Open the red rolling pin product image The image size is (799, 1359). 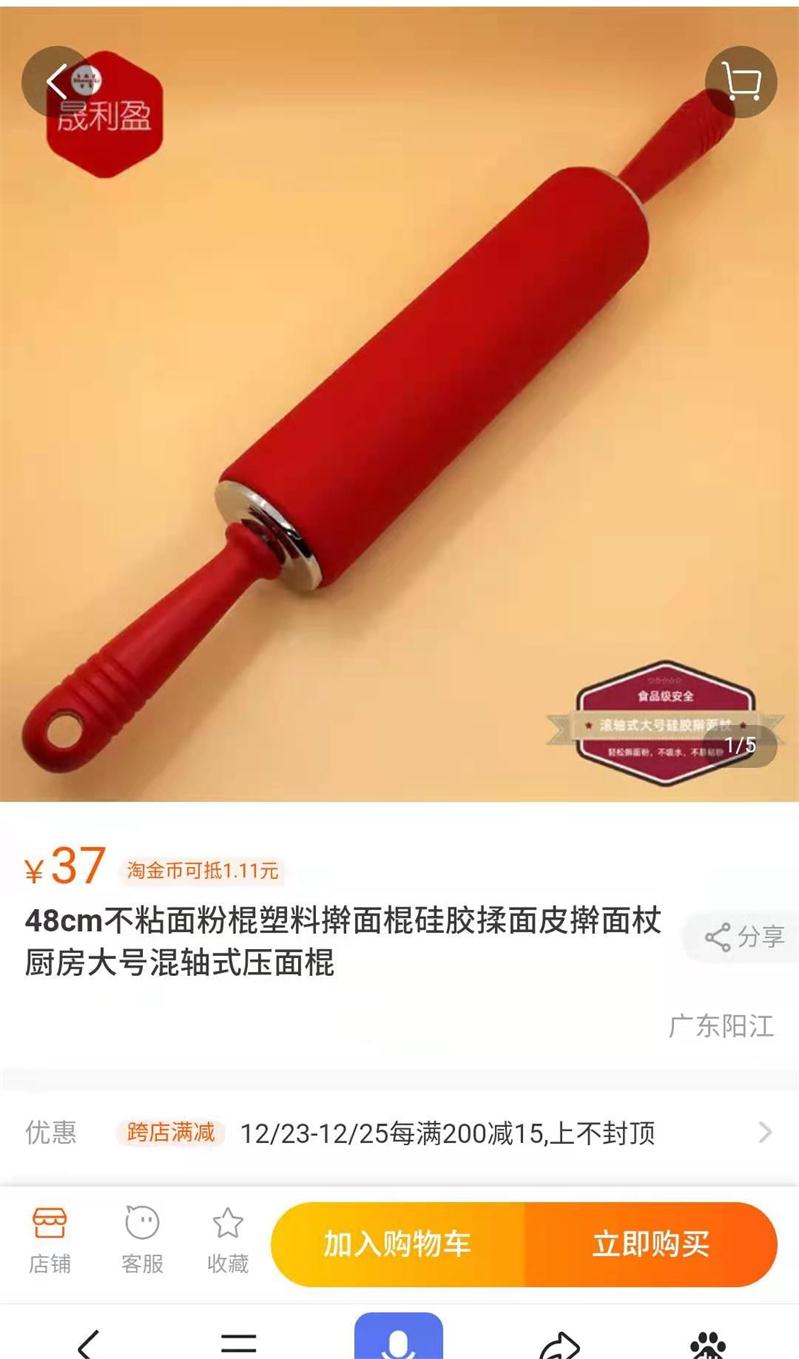click(400, 400)
